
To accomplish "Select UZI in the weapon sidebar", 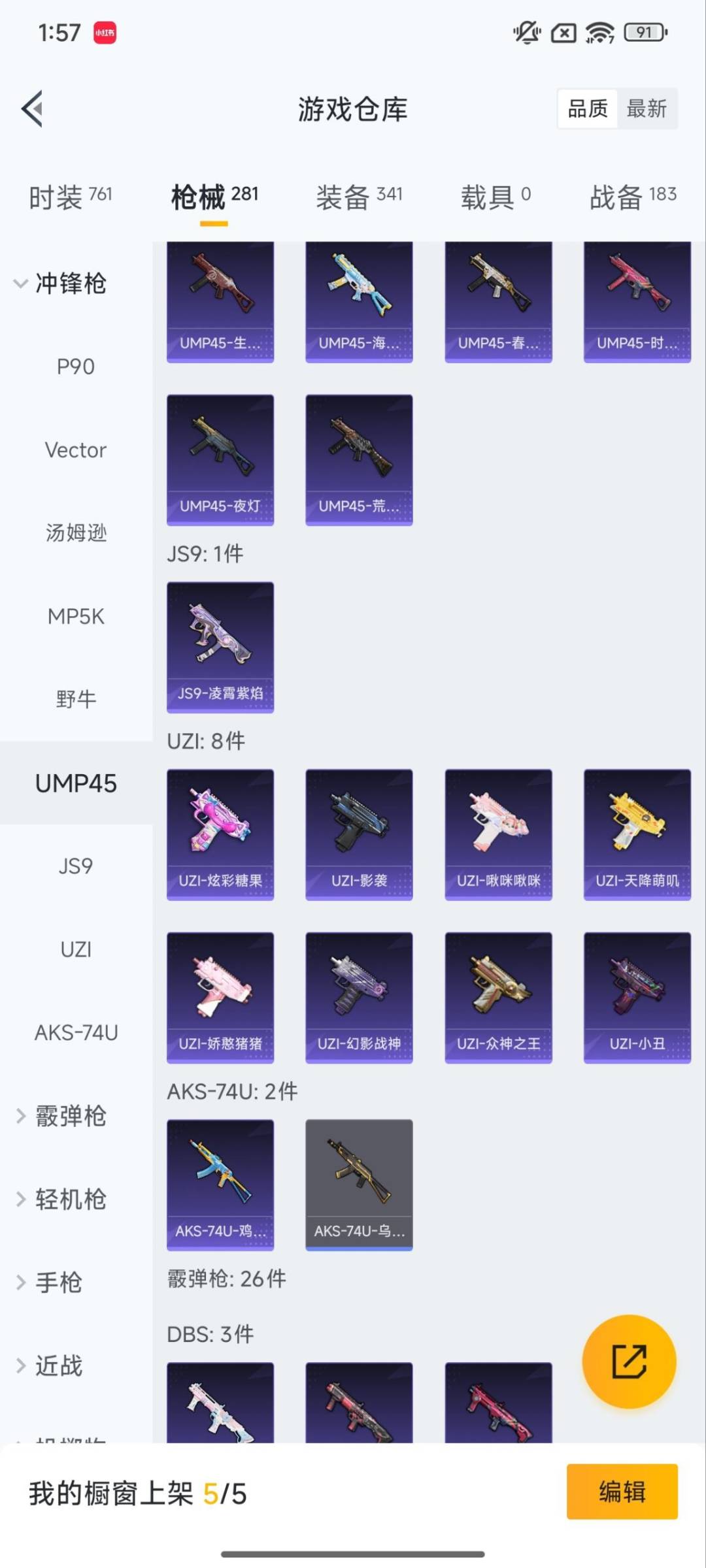I will click(x=76, y=949).
